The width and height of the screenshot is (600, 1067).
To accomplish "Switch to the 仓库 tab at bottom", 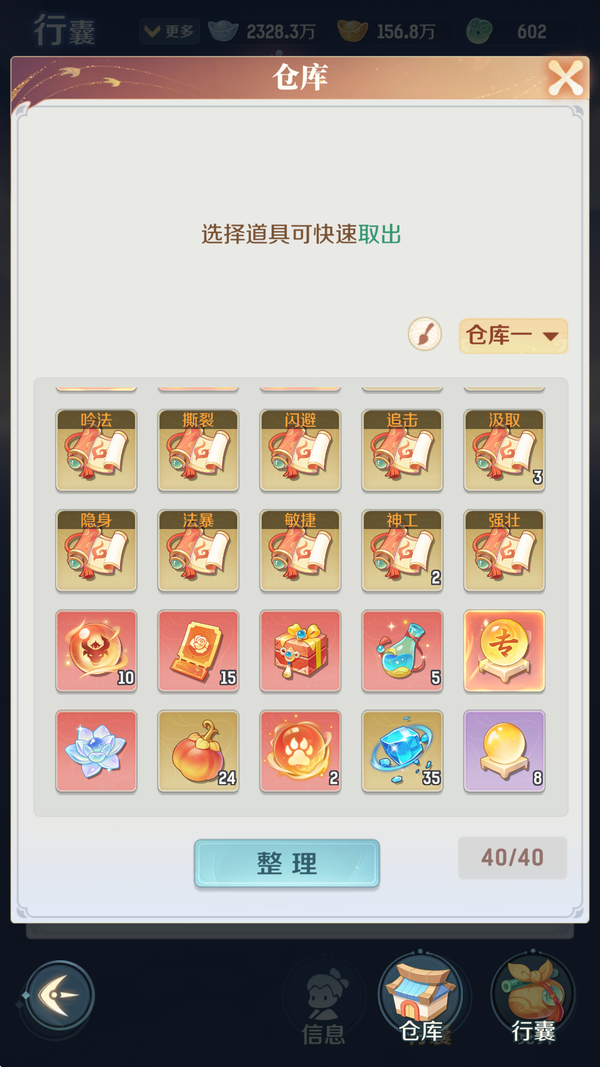I will 420,1000.
